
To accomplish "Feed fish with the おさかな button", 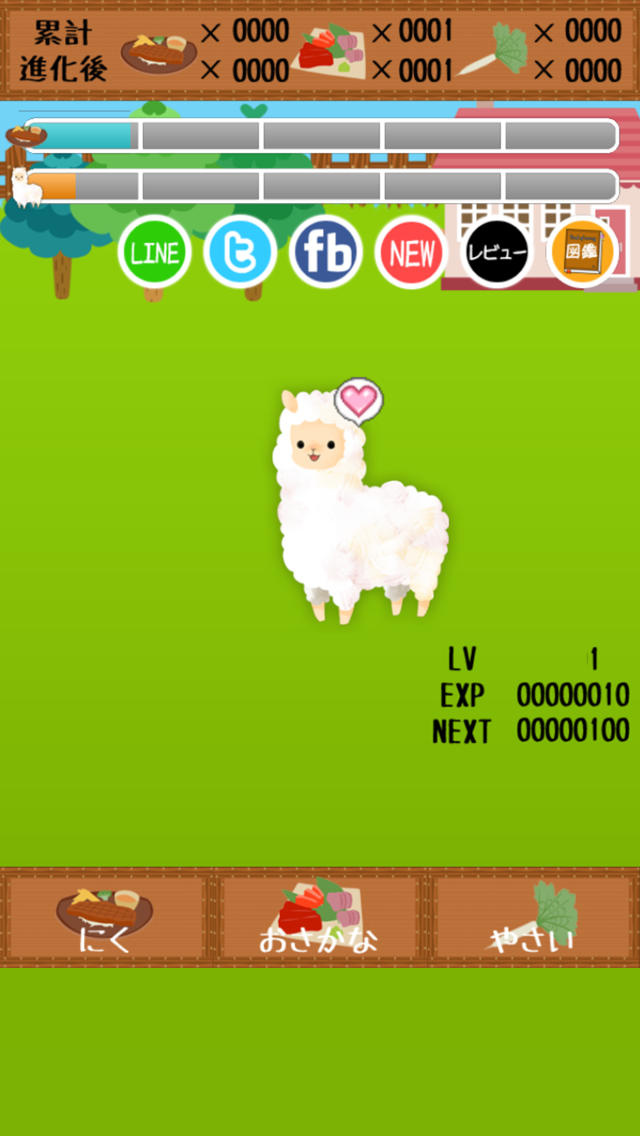I will 320,917.
